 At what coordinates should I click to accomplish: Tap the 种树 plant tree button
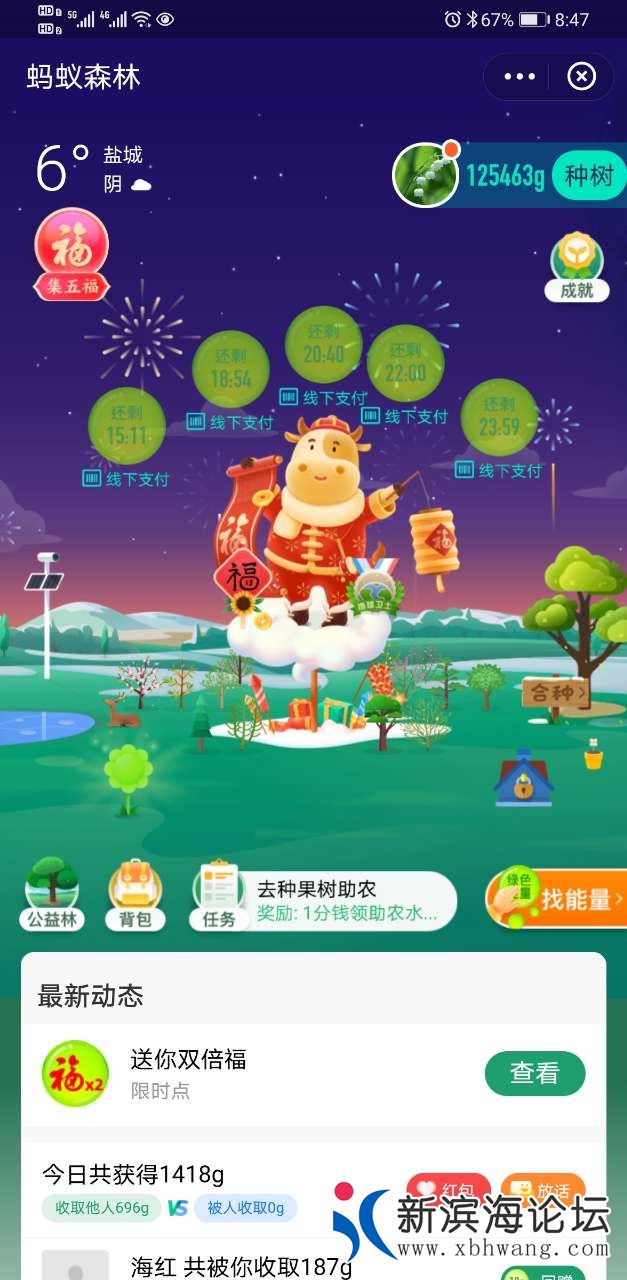click(x=589, y=176)
